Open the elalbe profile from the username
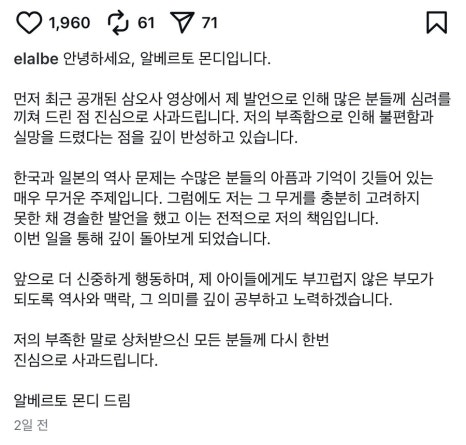 36,59
